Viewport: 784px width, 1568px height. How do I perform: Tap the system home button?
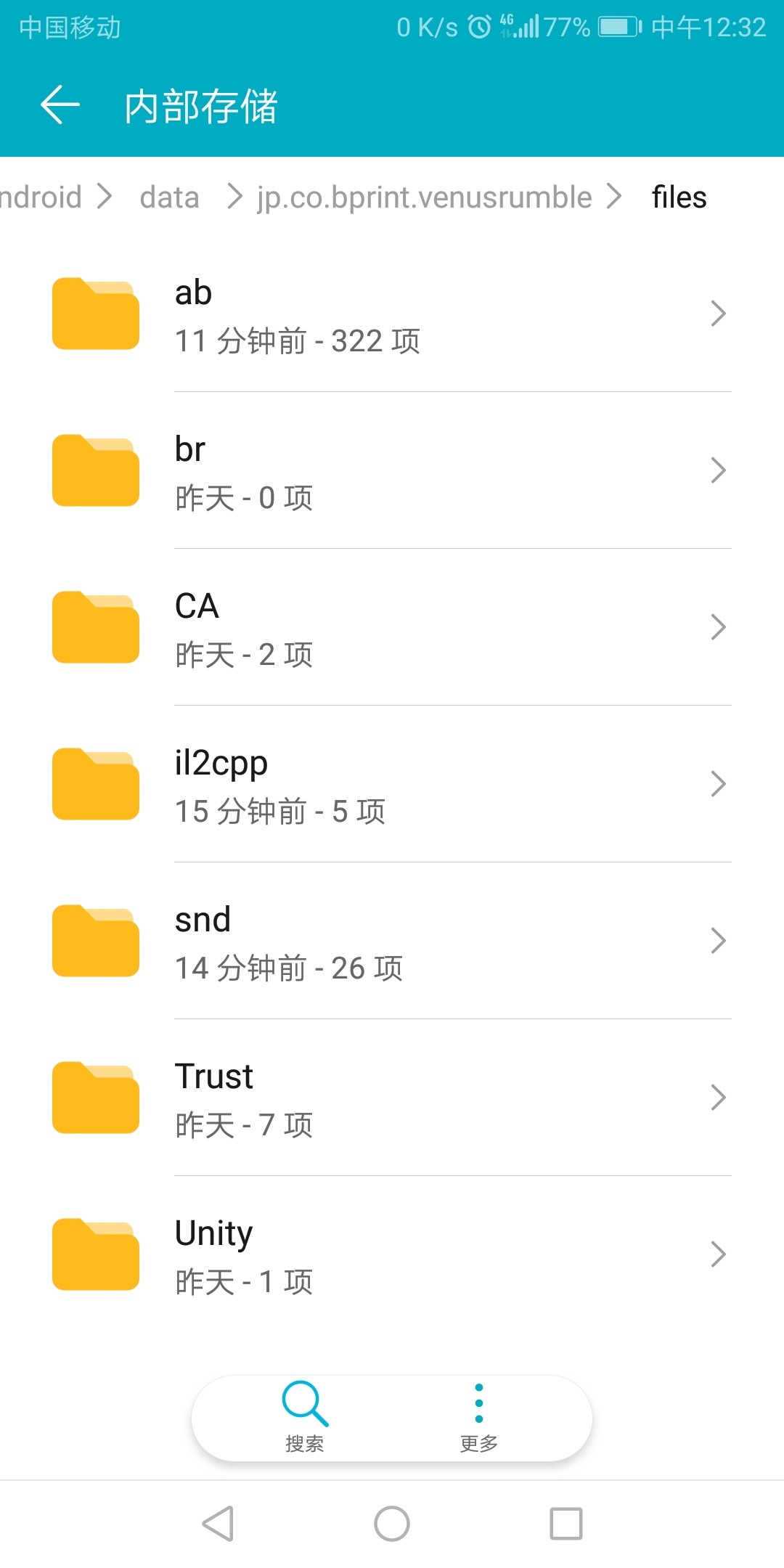[x=392, y=1523]
